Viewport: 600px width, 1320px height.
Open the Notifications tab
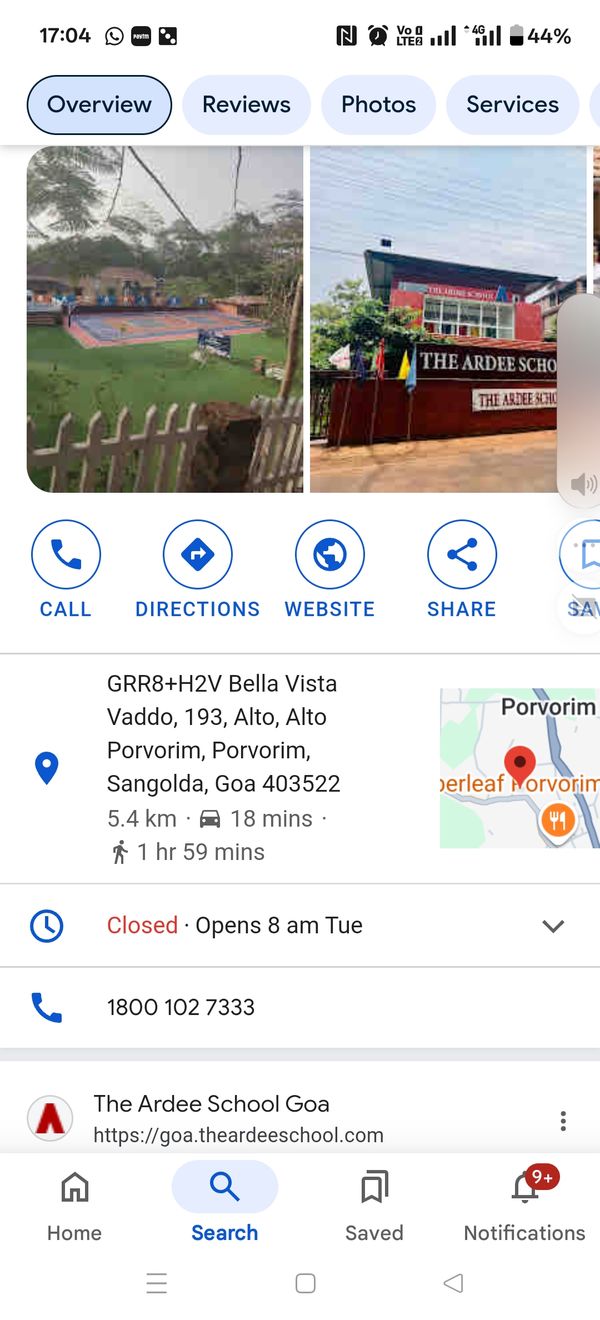(x=524, y=1205)
